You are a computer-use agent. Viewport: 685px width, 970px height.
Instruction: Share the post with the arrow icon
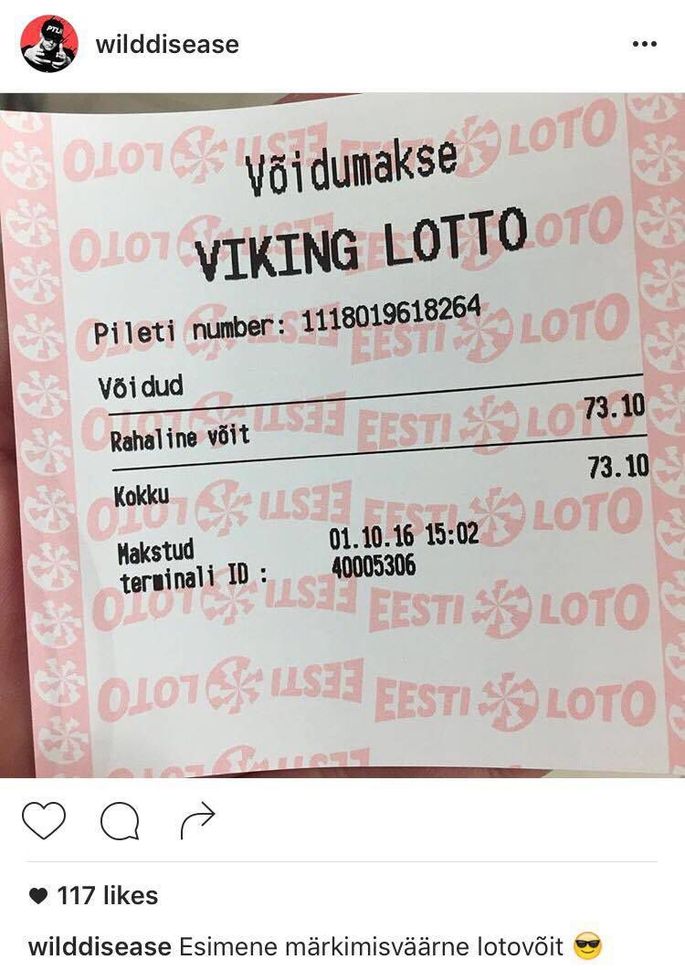(198, 821)
